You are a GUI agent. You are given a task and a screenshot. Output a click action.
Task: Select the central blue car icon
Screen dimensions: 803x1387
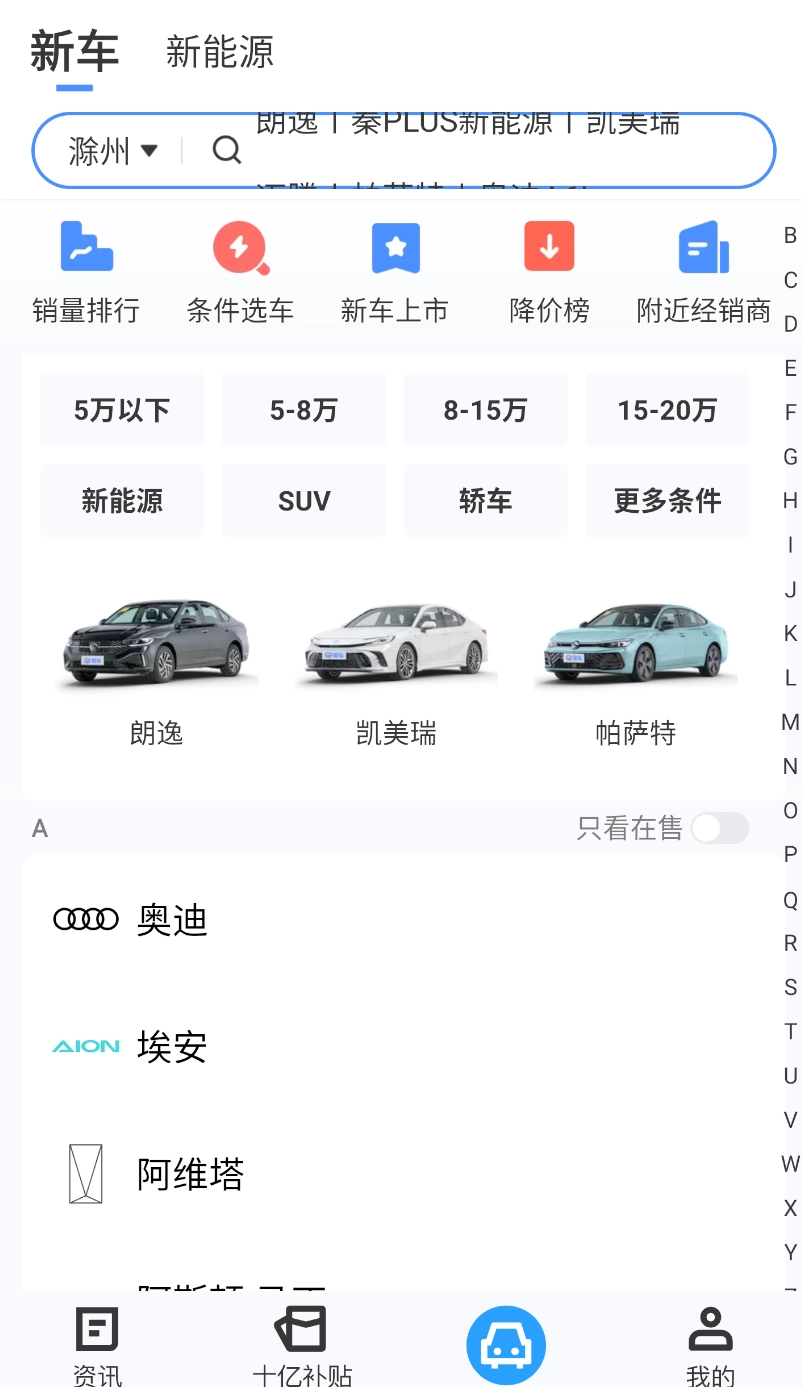tap(506, 1345)
